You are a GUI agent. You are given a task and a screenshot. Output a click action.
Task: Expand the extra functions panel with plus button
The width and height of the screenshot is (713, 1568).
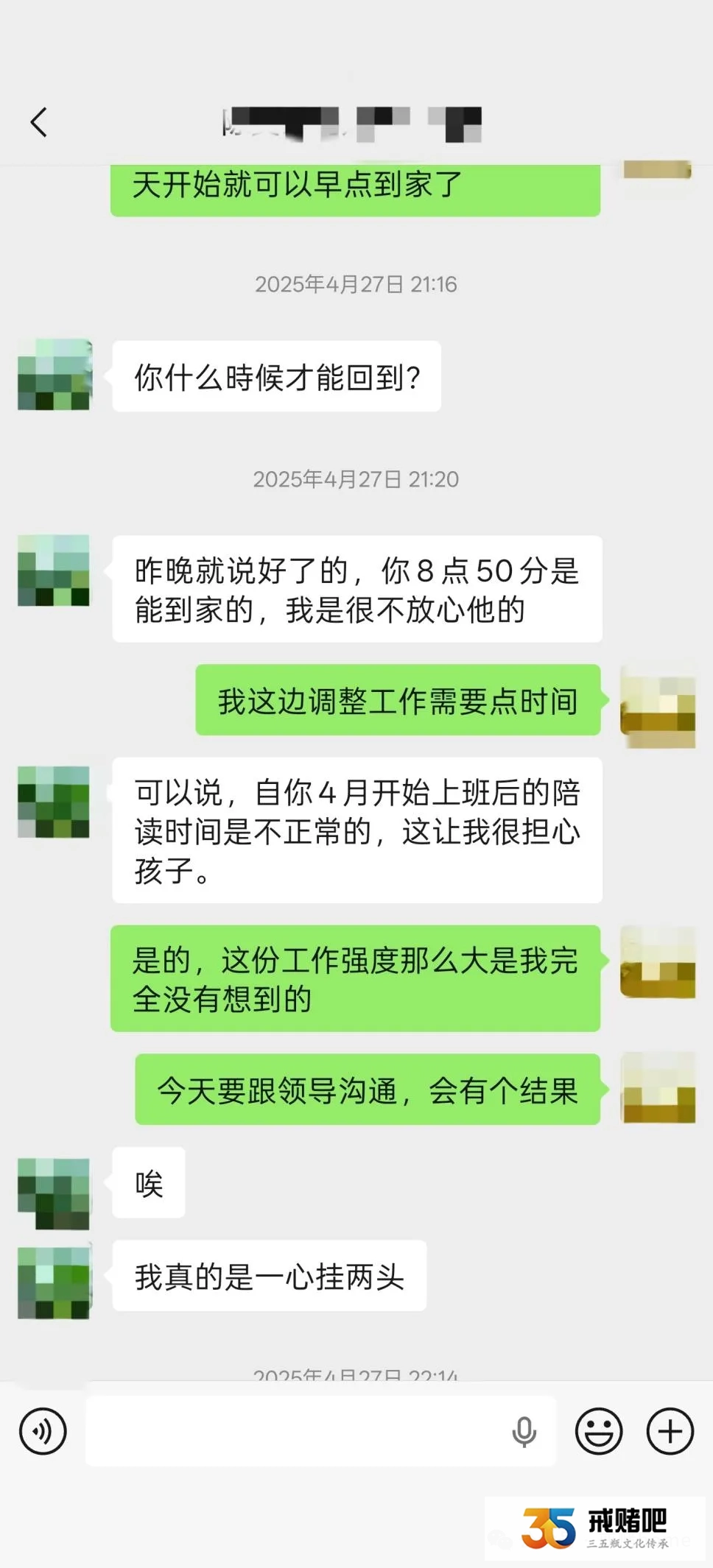tap(670, 1431)
